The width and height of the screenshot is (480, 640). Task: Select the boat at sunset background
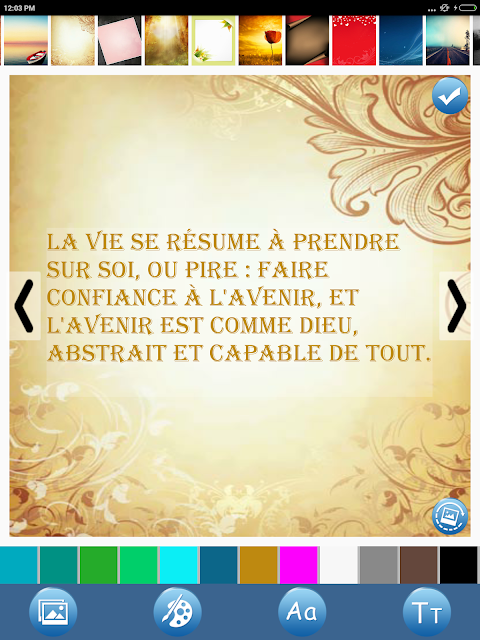(26, 40)
